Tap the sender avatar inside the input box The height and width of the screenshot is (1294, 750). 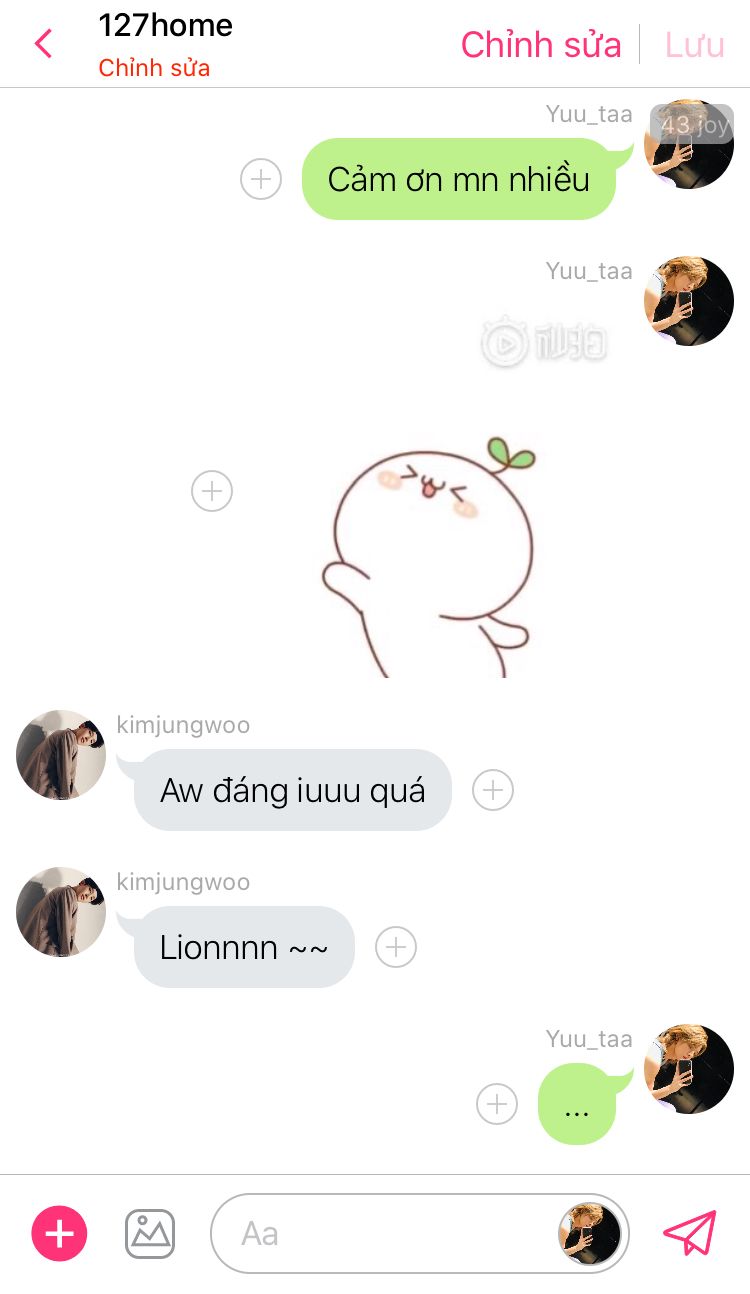tap(589, 1234)
